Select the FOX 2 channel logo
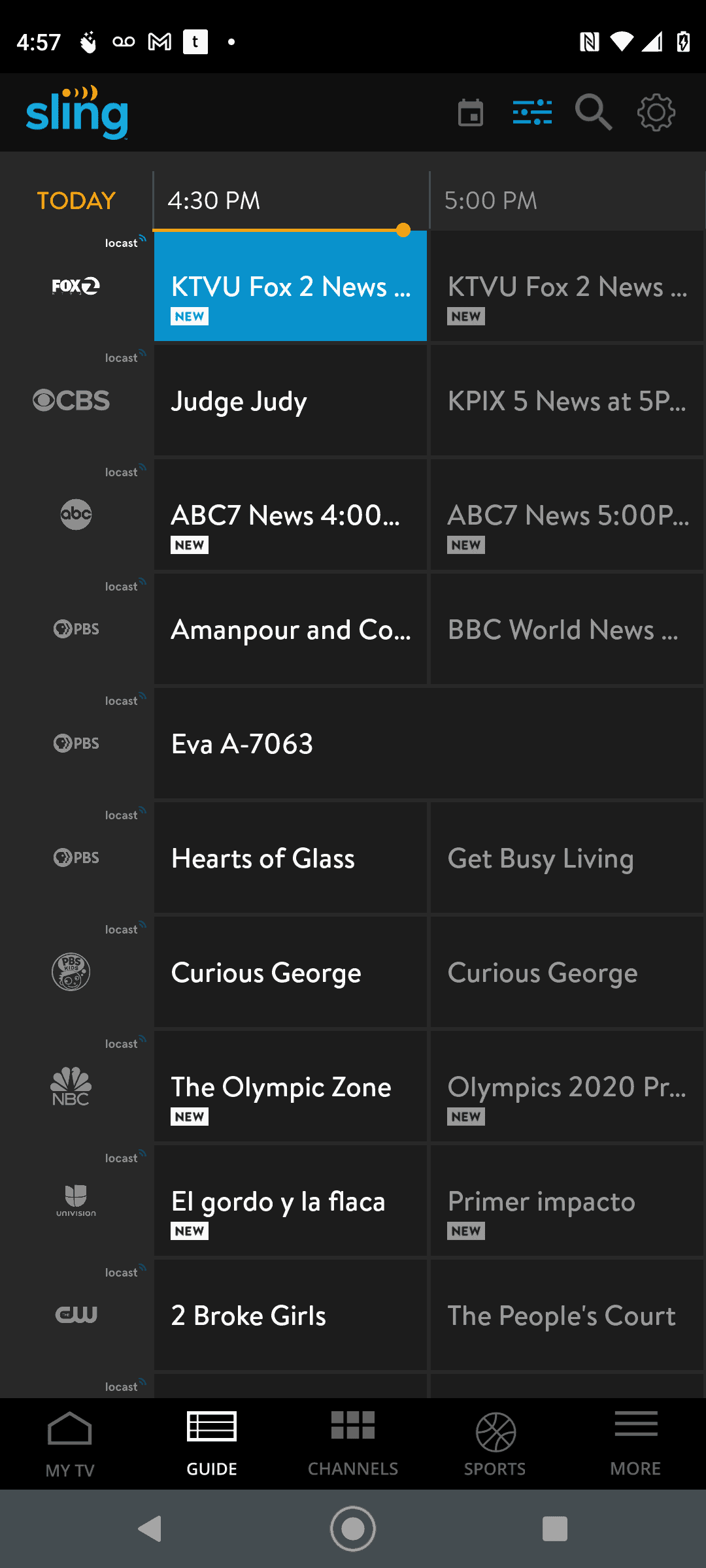This screenshot has height=1568, width=706. tap(75, 286)
